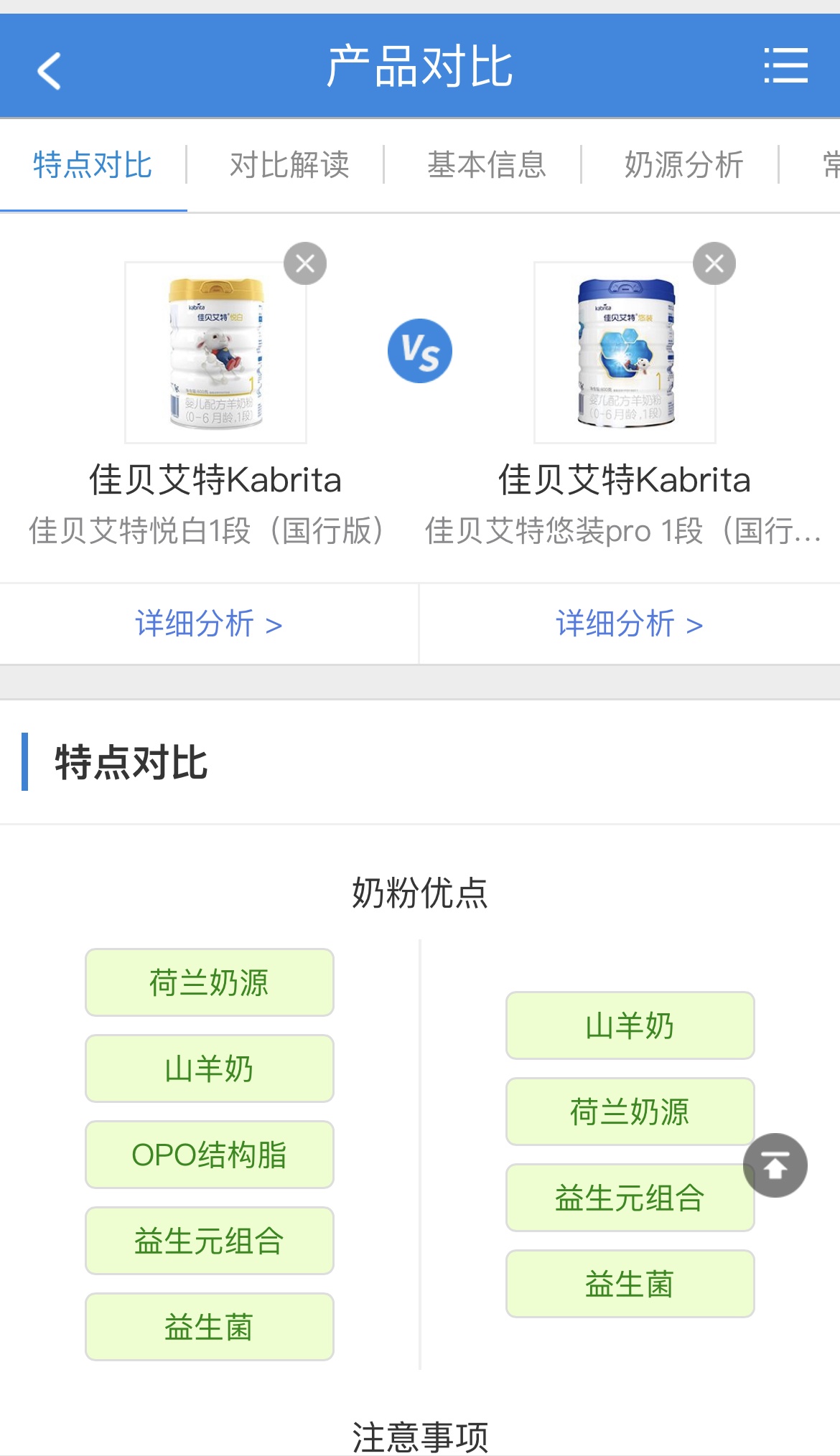The width and height of the screenshot is (840, 1456).
Task: View 详细分析 for 佳贝艾特悠装pro 1段
Action: coord(630,624)
